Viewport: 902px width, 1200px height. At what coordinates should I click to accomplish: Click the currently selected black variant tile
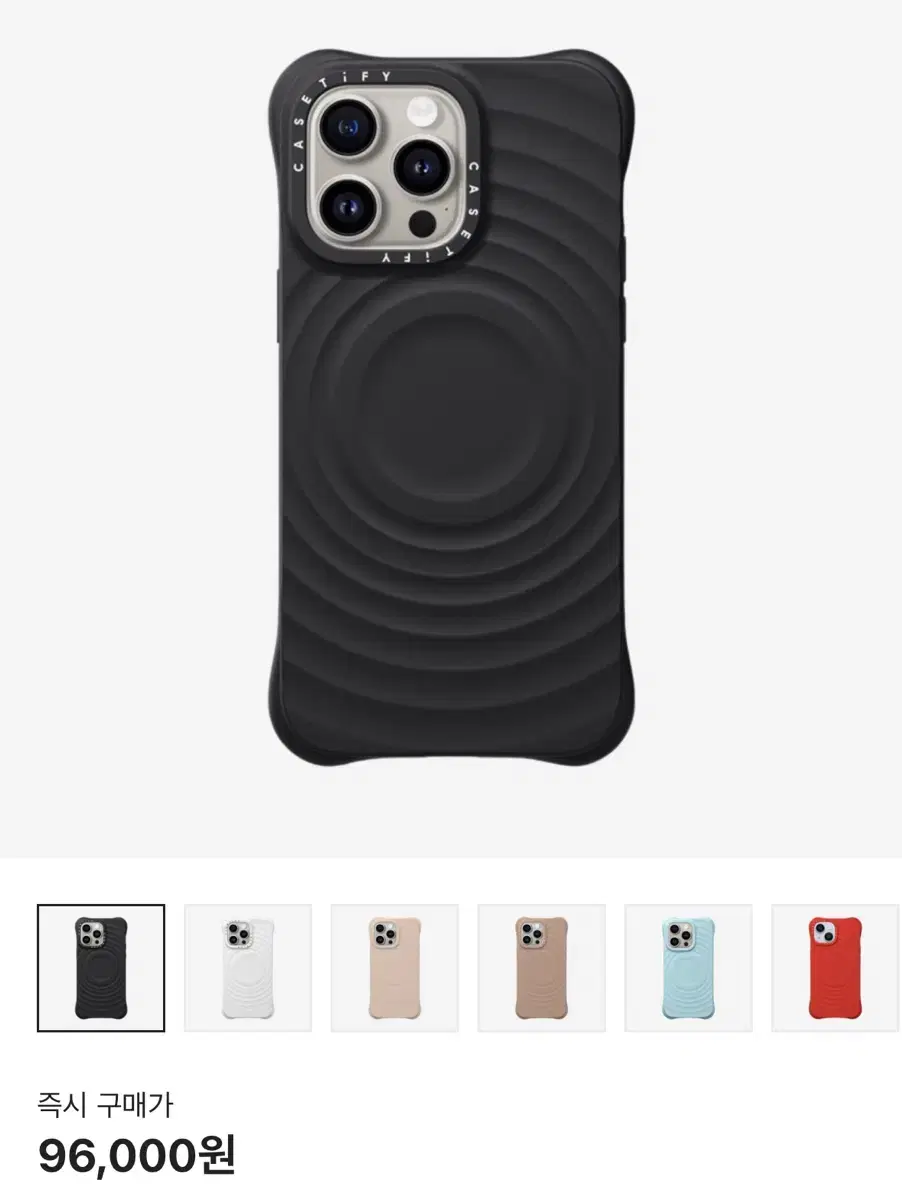point(100,967)
